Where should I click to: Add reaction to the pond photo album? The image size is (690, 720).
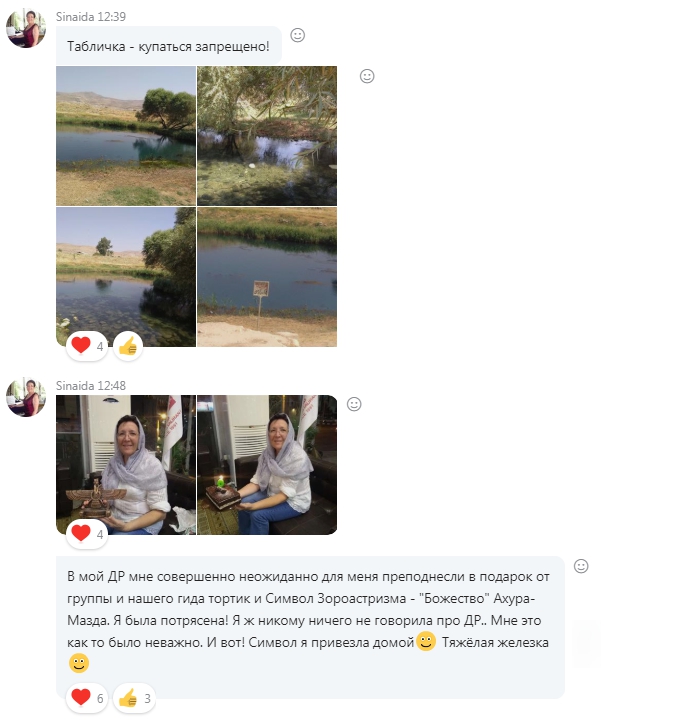(367, 76)
